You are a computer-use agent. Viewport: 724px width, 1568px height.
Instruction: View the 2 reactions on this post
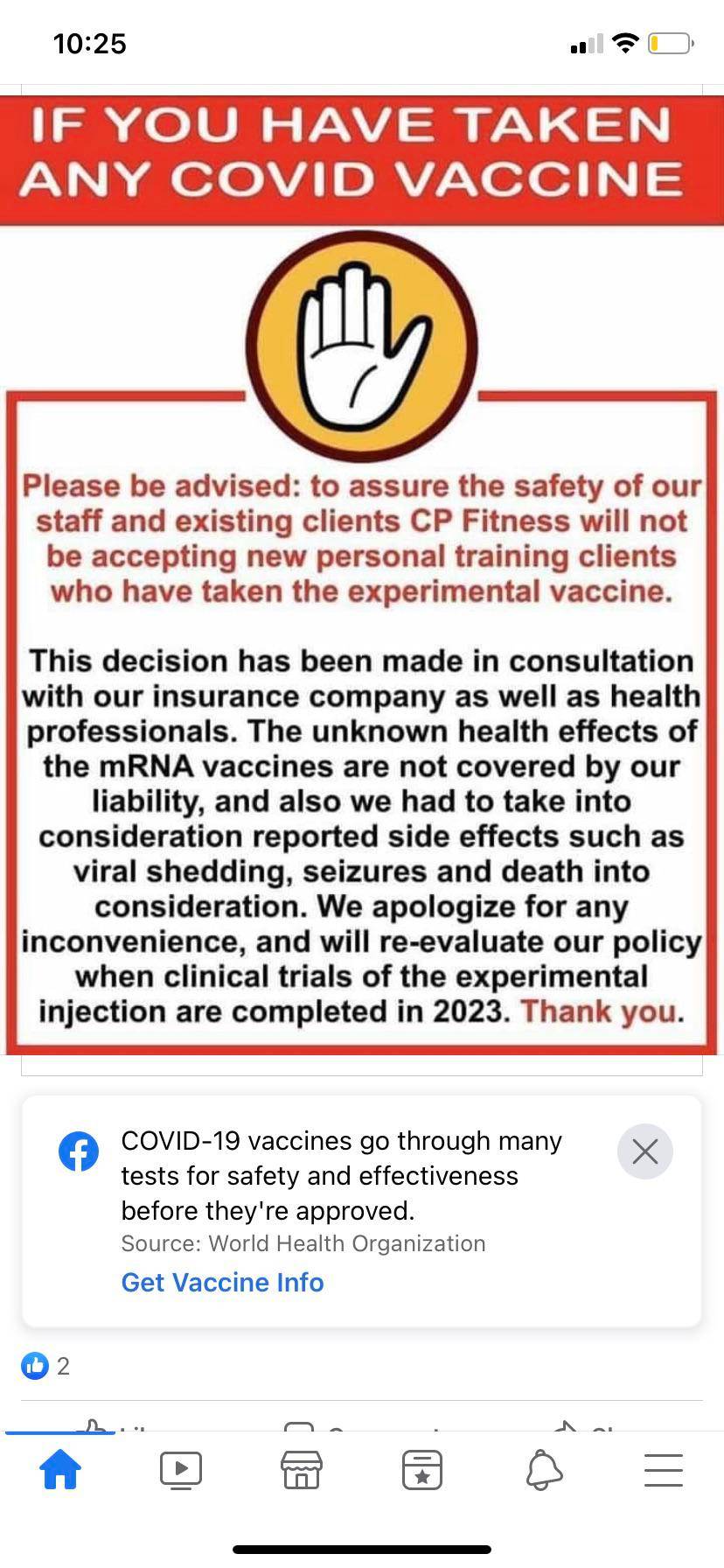click(x=45, y=1366)
